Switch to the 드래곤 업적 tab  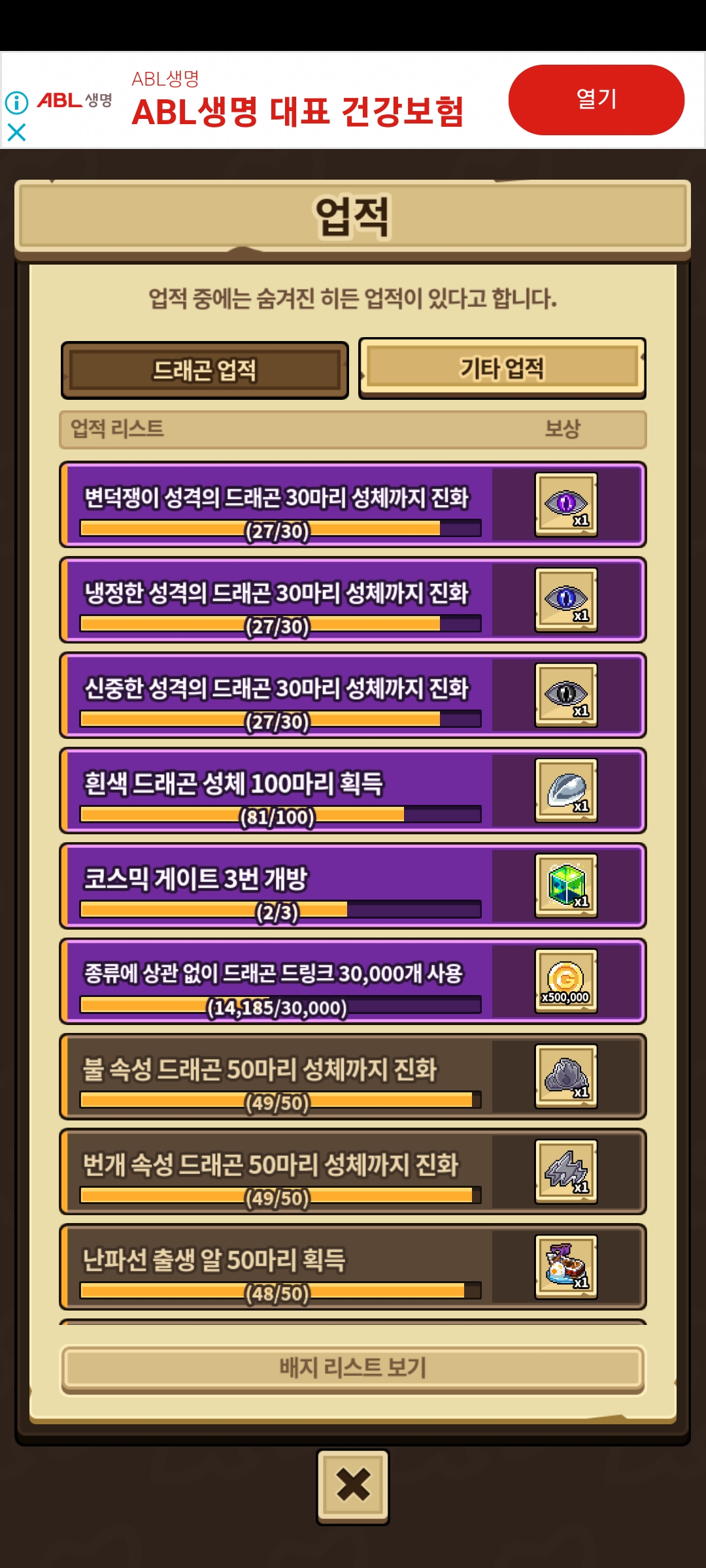pyautogui.click(x=205, y=370)
